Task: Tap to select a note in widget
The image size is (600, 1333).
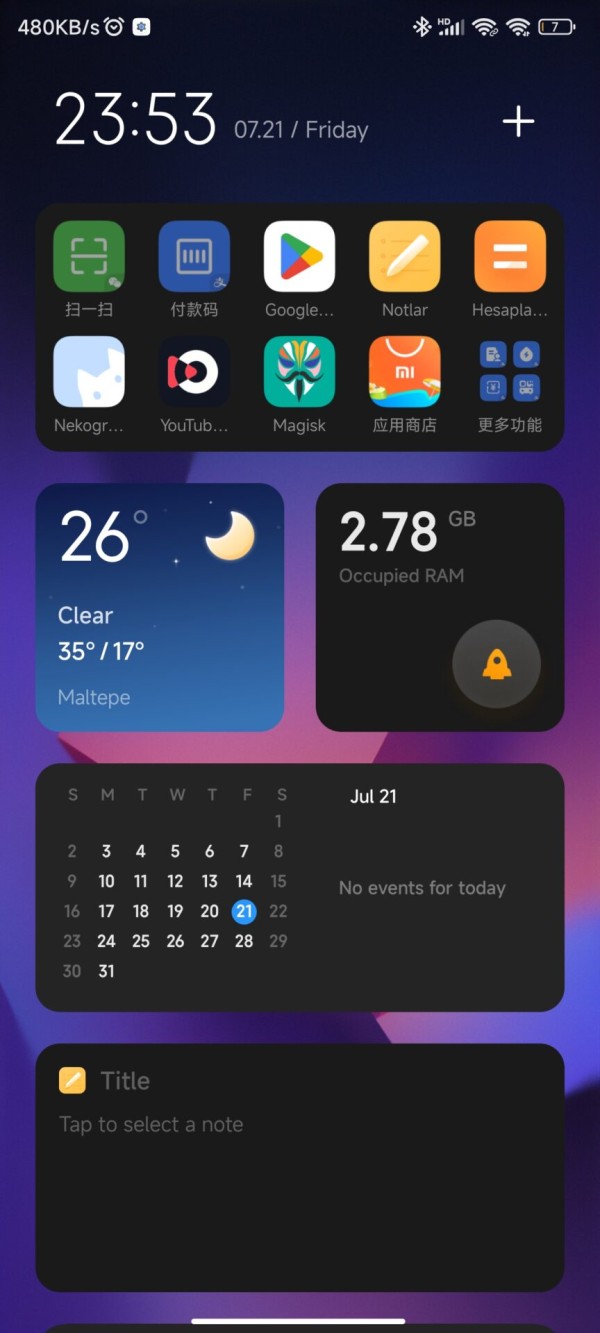Action: pyautogui.click(x=152, y=1125)
